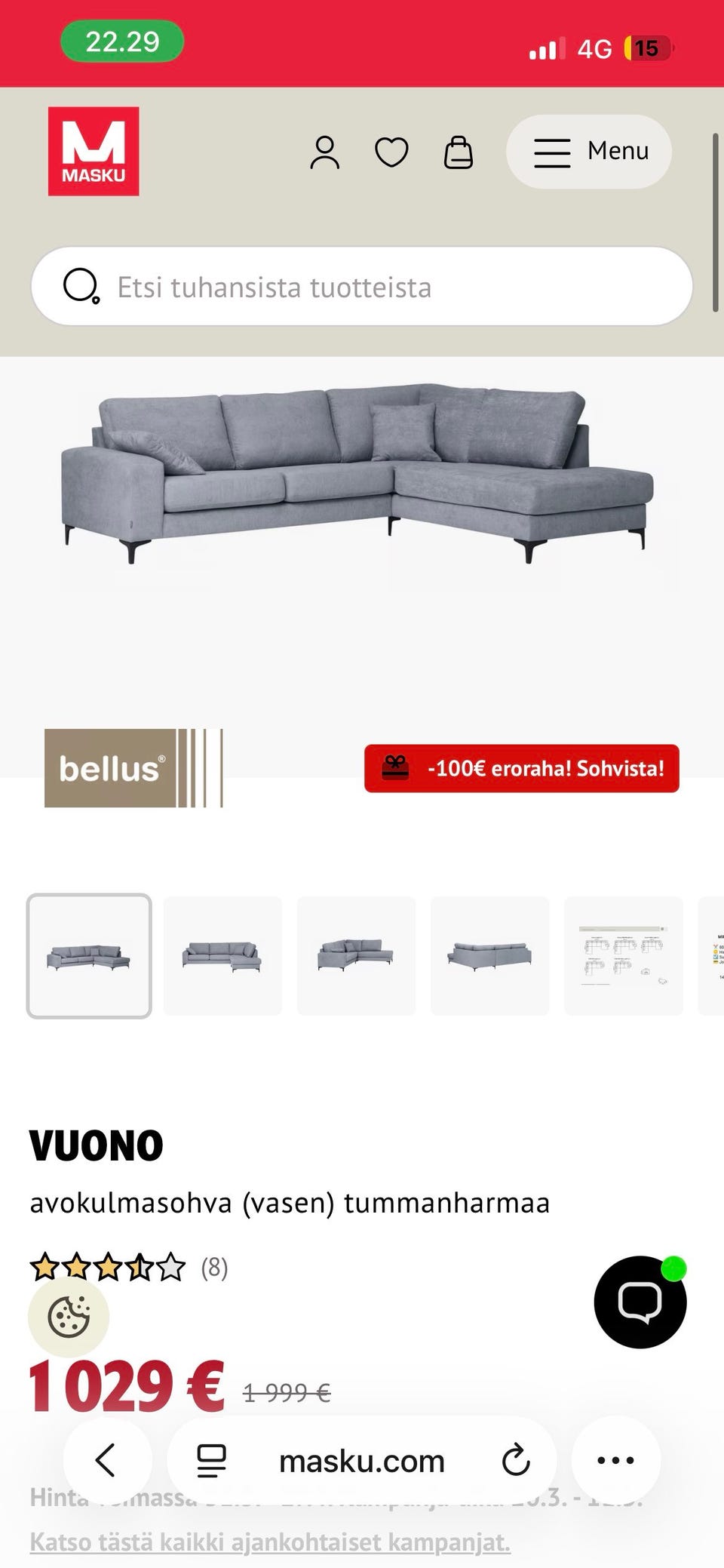
Task: Open 'Katso tästä kaikki ajankohtaiset kampanjat' link
Action: [270, 1542]
